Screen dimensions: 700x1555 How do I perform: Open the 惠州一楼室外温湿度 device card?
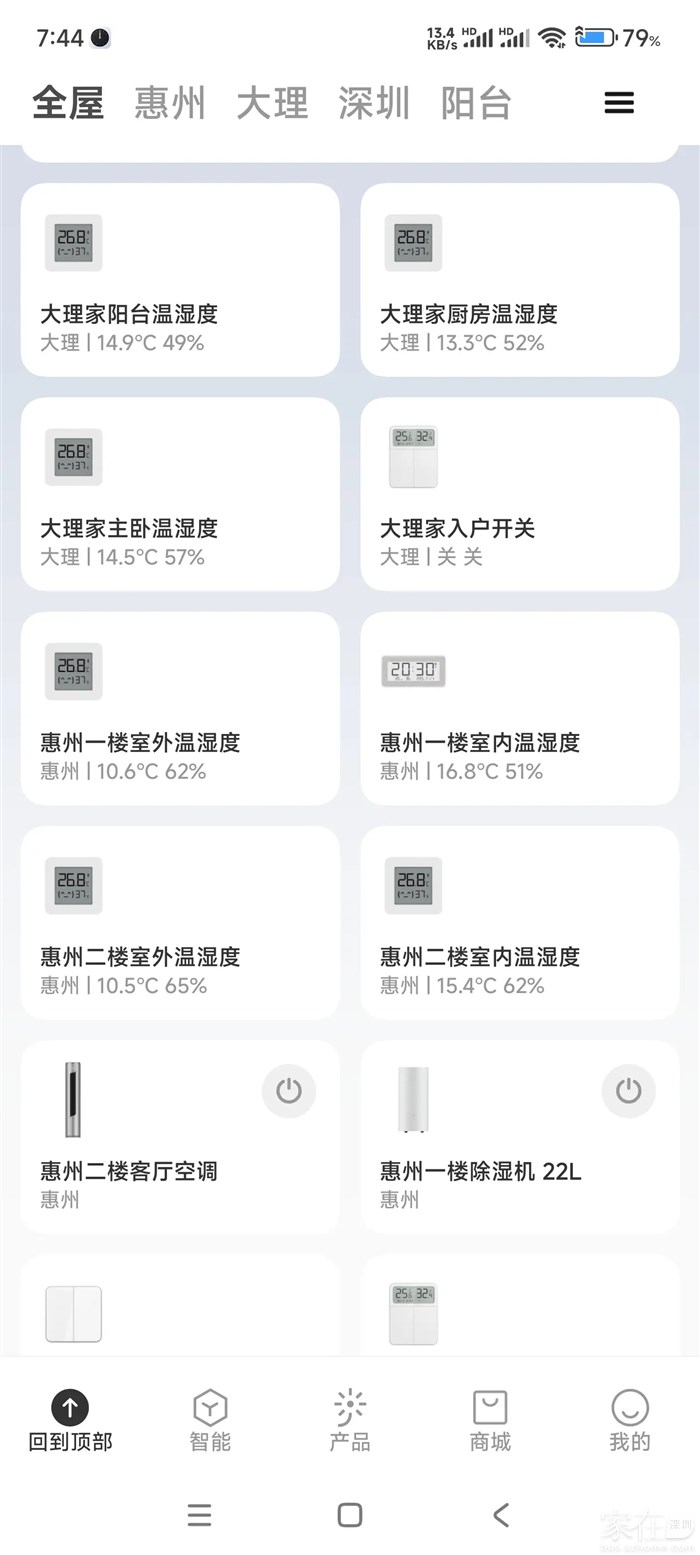[180, 708]
